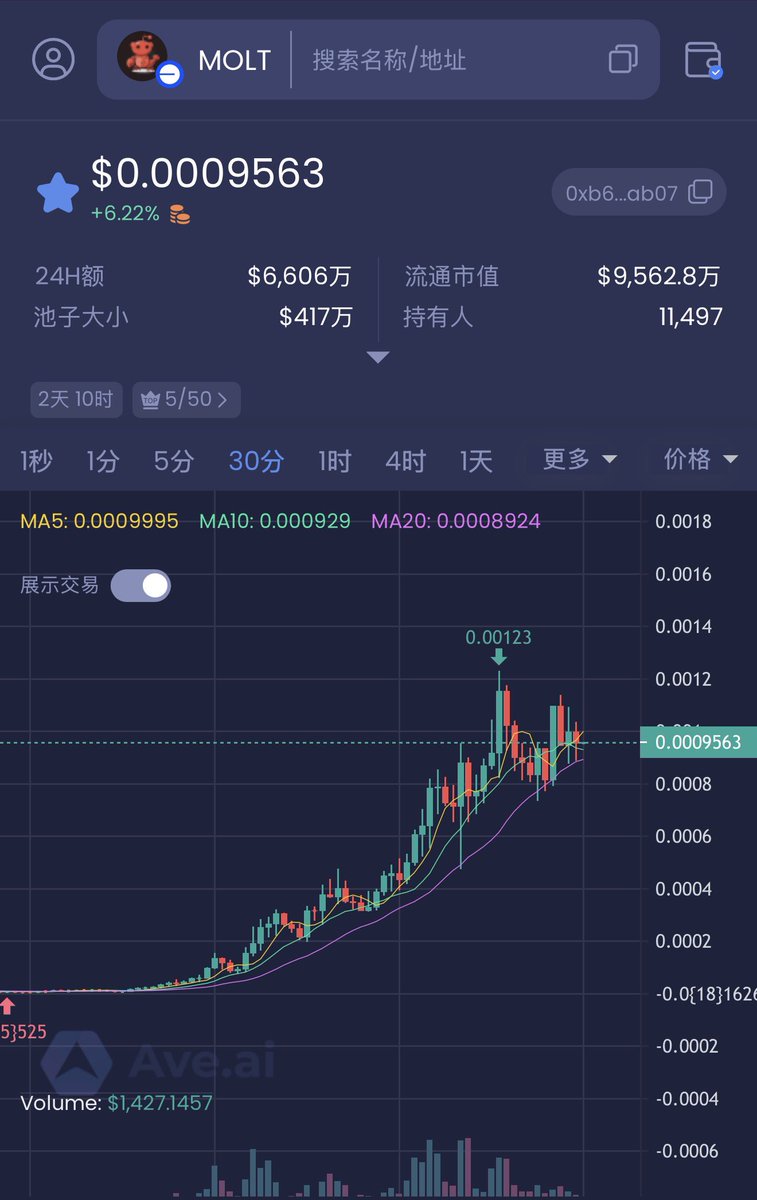Open the wallet icon
Screen dimensions: 757x1200
click(703, 59)
